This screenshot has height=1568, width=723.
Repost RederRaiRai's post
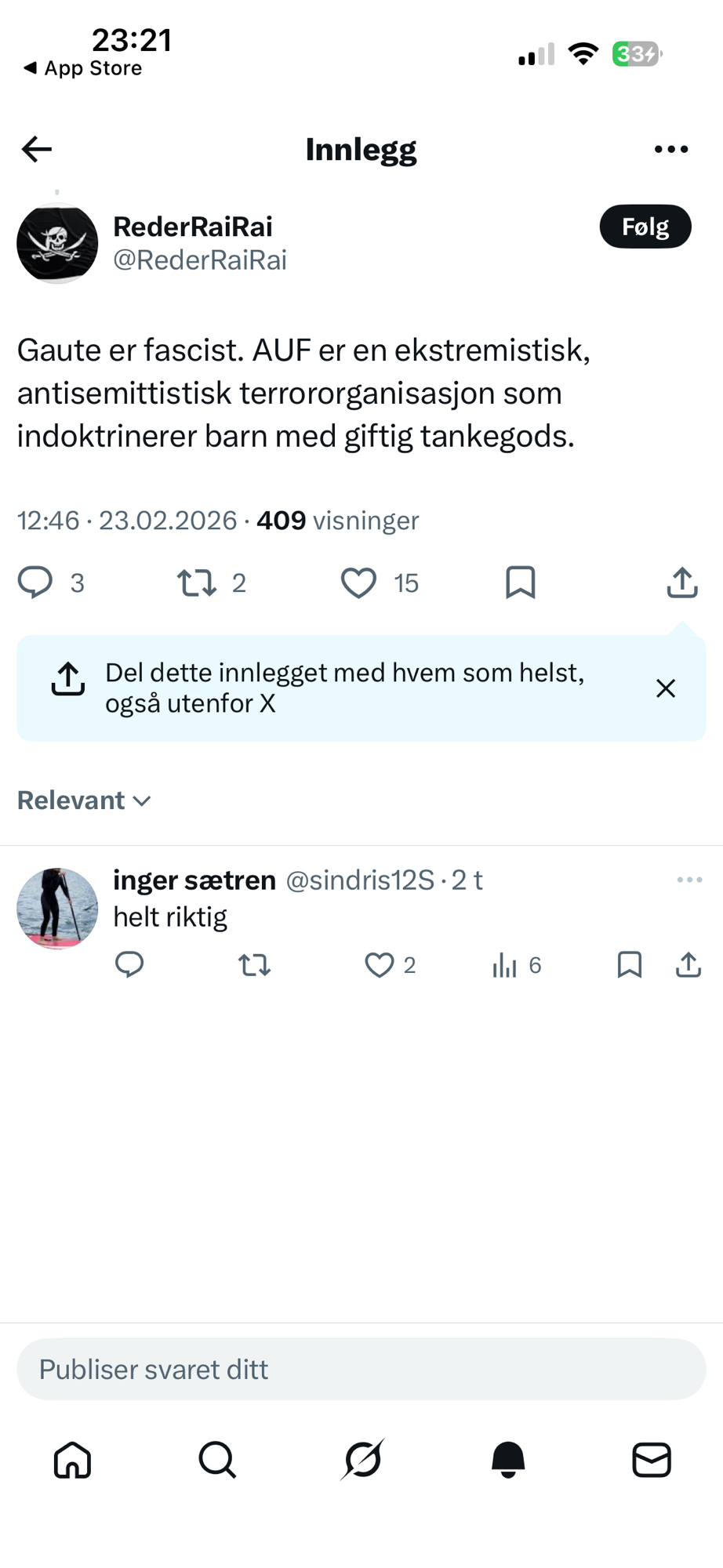[196, 583]
